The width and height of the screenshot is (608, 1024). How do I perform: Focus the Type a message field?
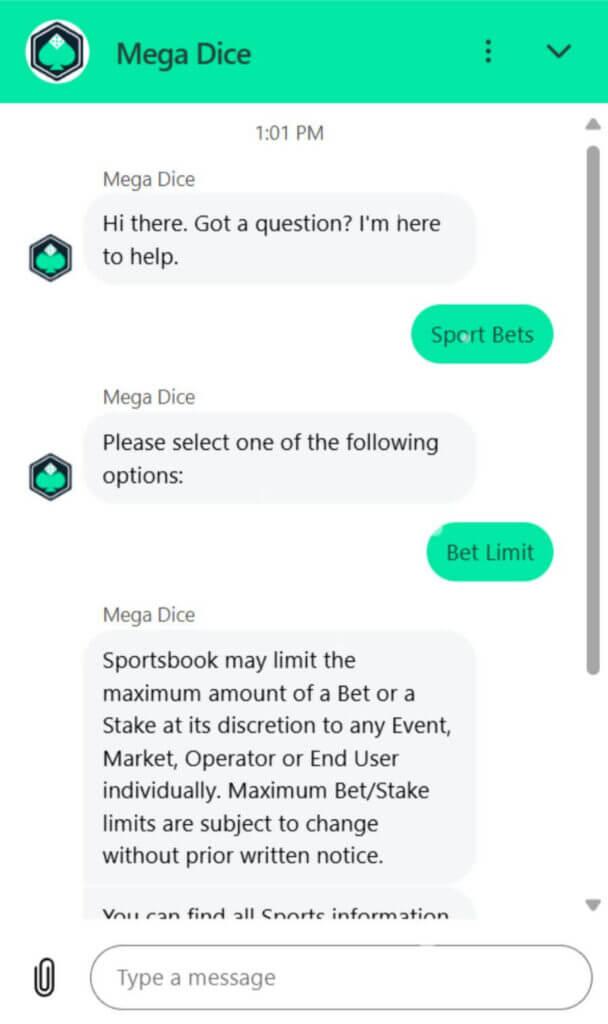coord(340,977)
